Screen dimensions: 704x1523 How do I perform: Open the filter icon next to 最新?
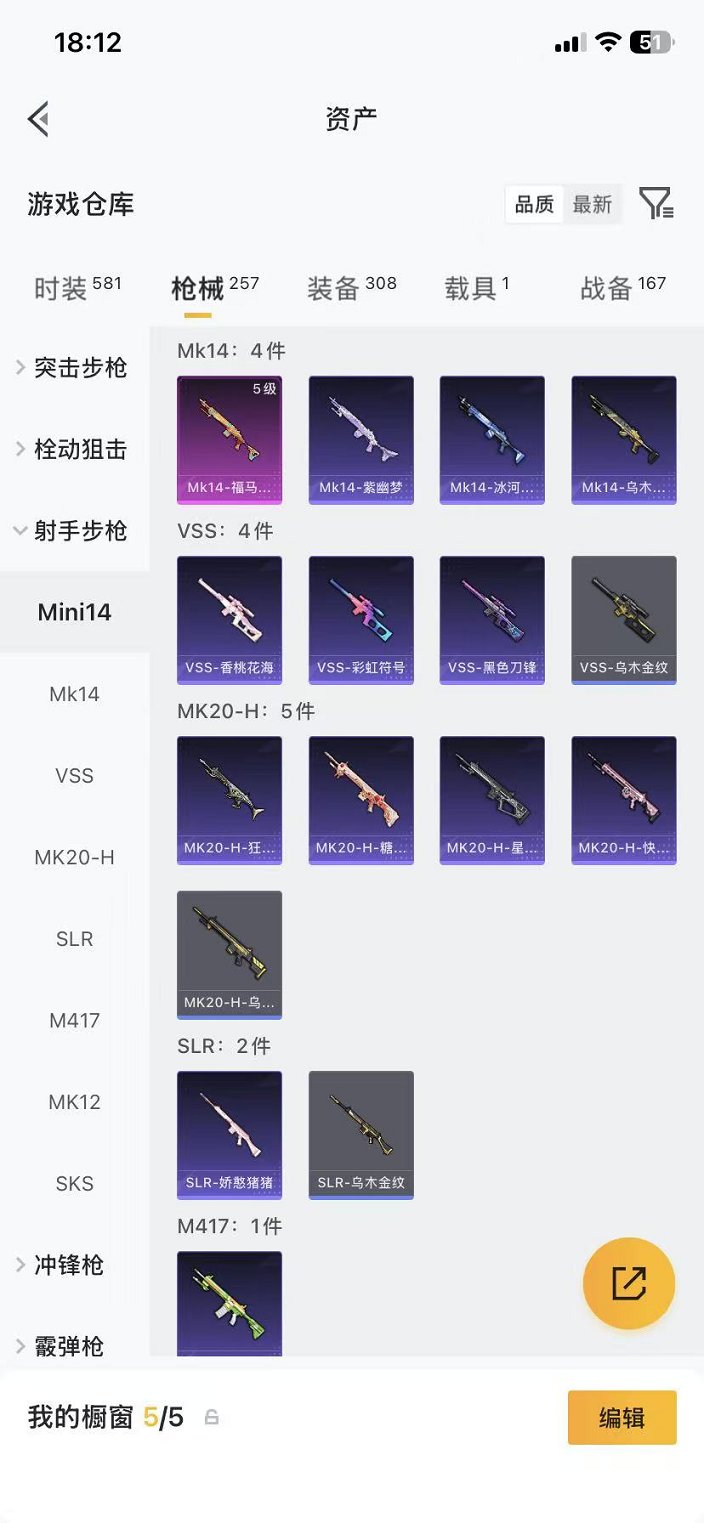point(656,204)
